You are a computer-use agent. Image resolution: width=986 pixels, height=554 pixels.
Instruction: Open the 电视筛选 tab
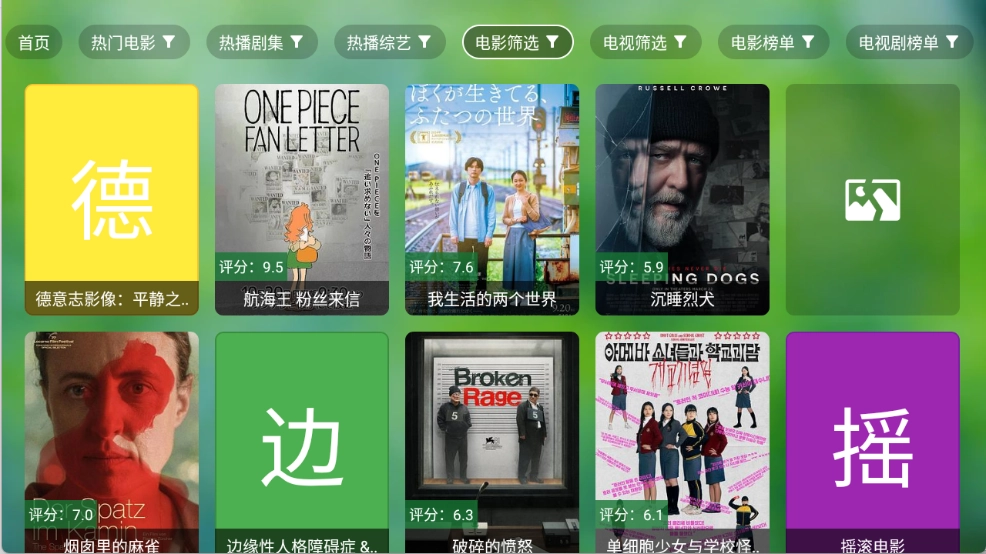645,43
